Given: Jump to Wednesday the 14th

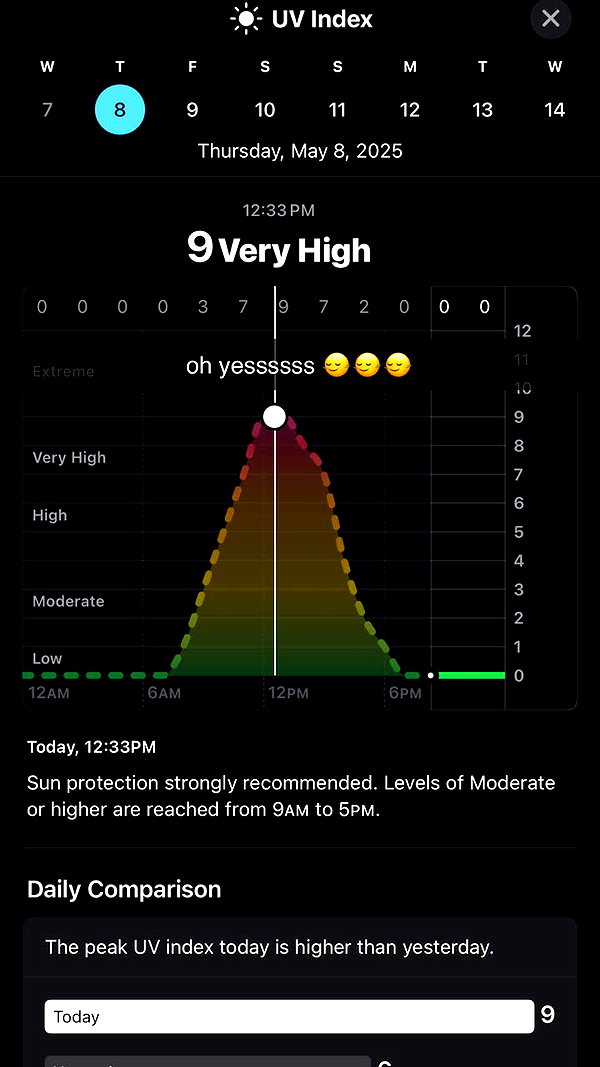Looking at the screenshot, I should coord(554,110).
